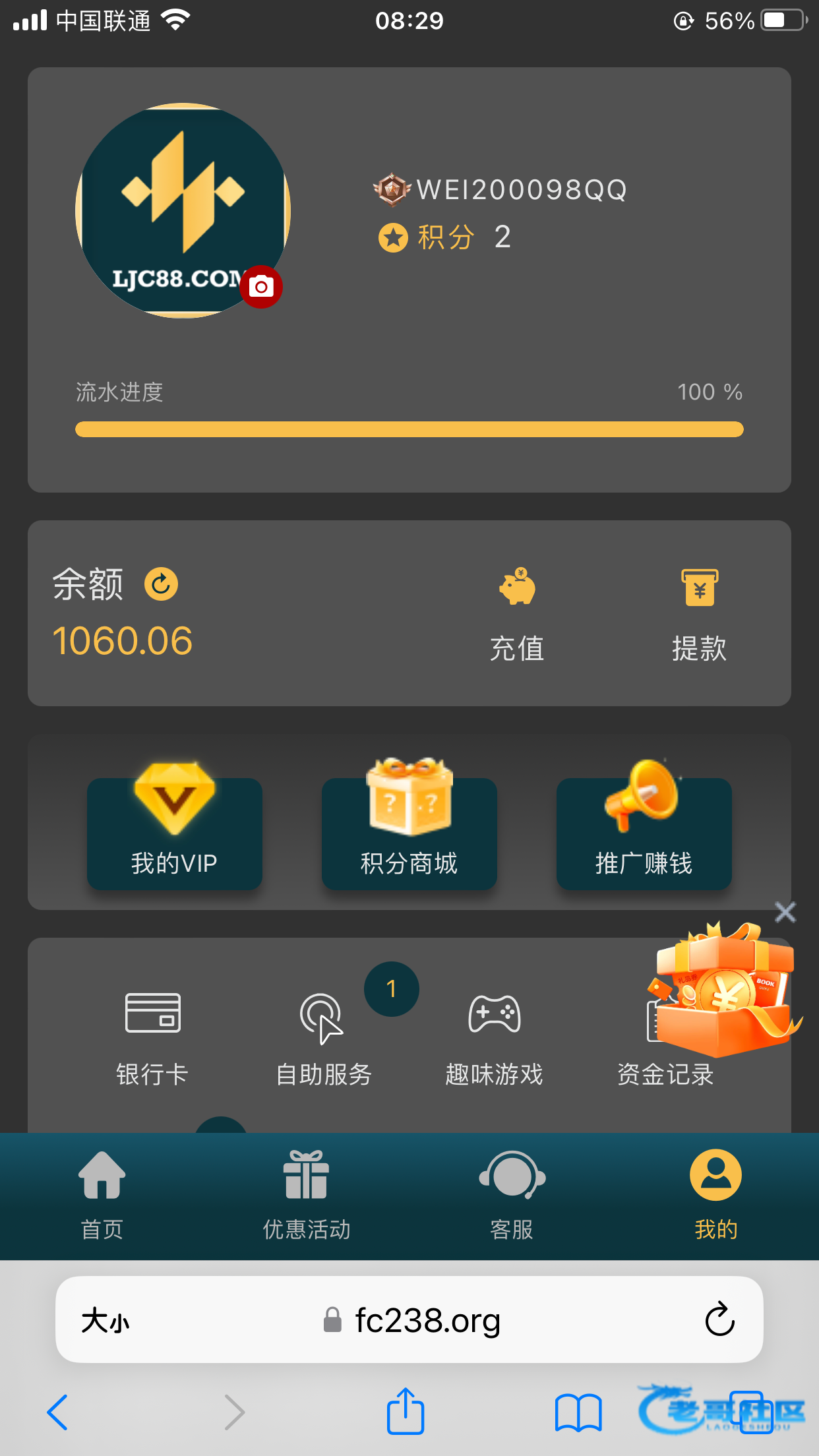The width and height of the screenshot is (819, 1456).
Task: Open the Safari share sheet
Action: (x=405, y=1410)
